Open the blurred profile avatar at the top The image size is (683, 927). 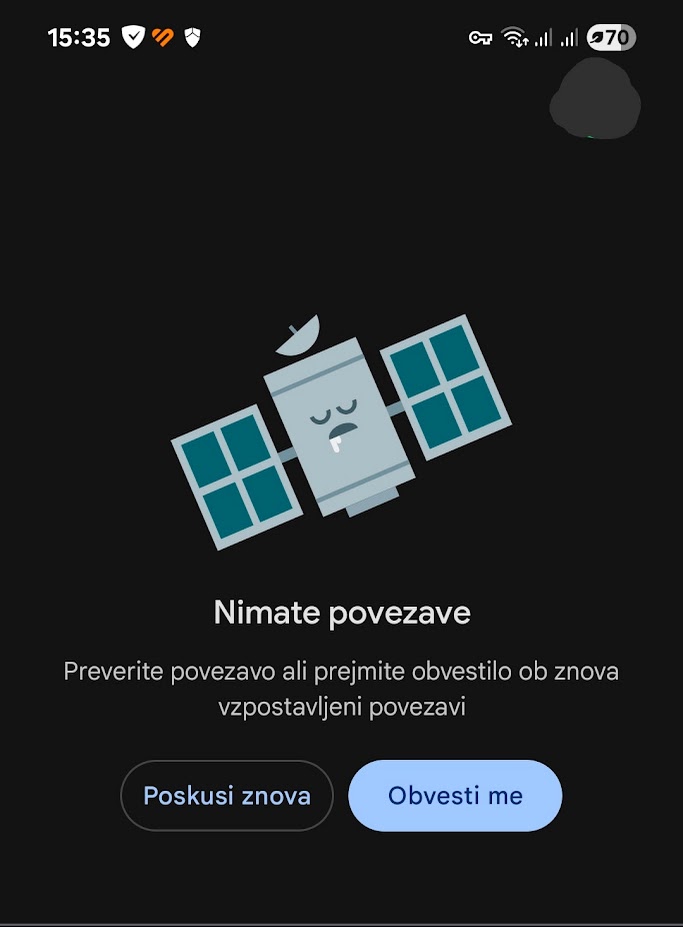coord(595,101)
